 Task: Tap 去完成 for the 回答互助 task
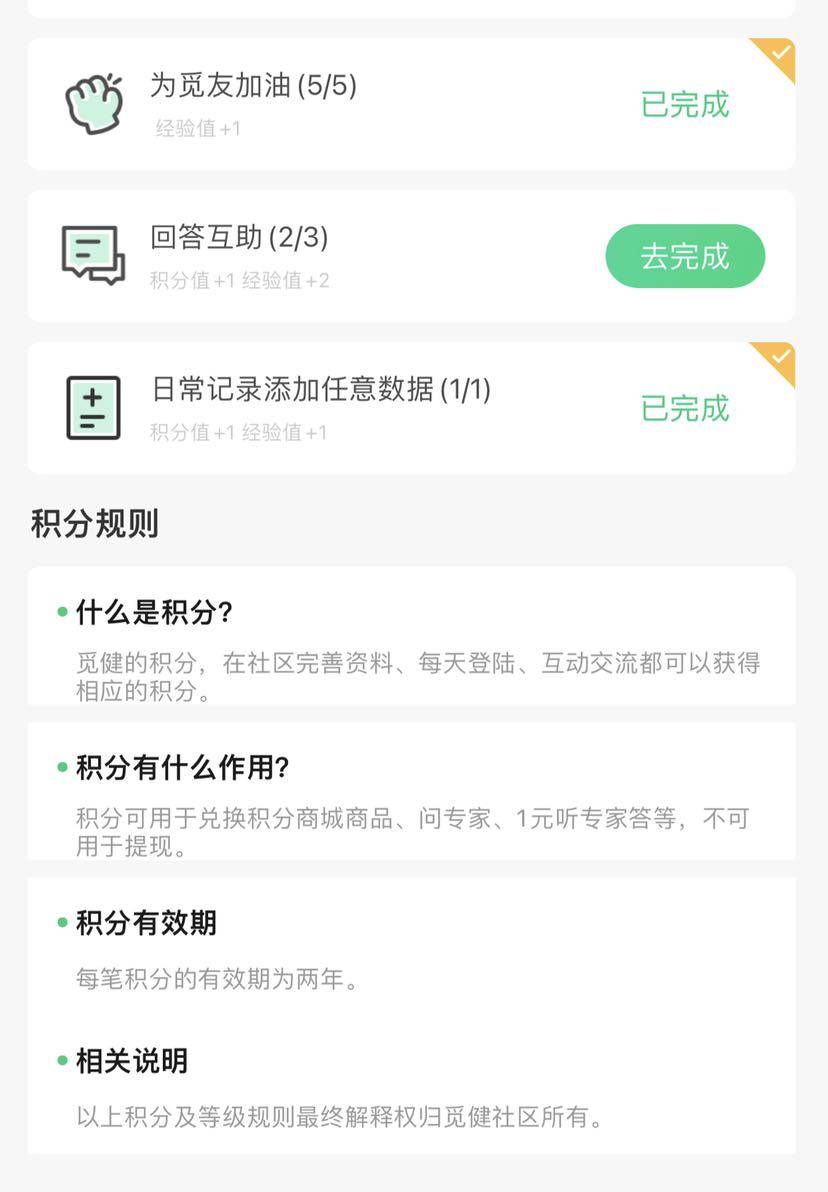pyautogui.click(x=685, y=256)
